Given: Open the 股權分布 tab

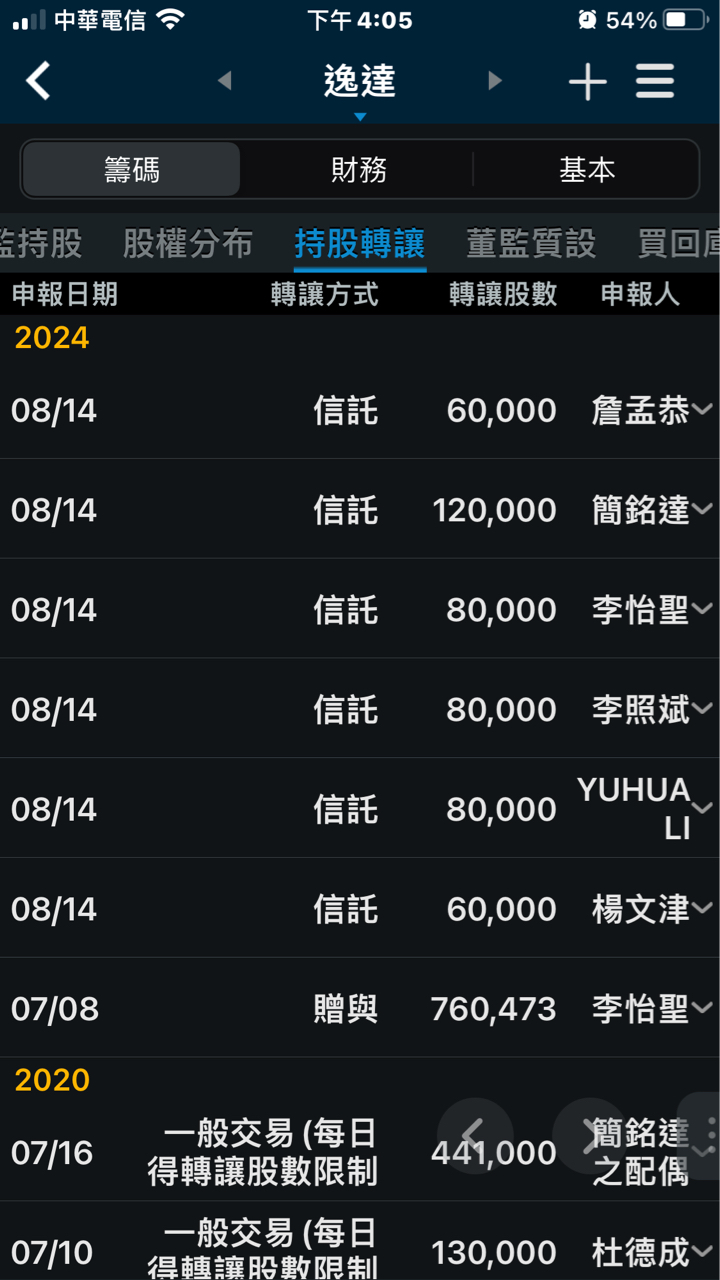Looking at the screenshot, I should pos(188,243).
